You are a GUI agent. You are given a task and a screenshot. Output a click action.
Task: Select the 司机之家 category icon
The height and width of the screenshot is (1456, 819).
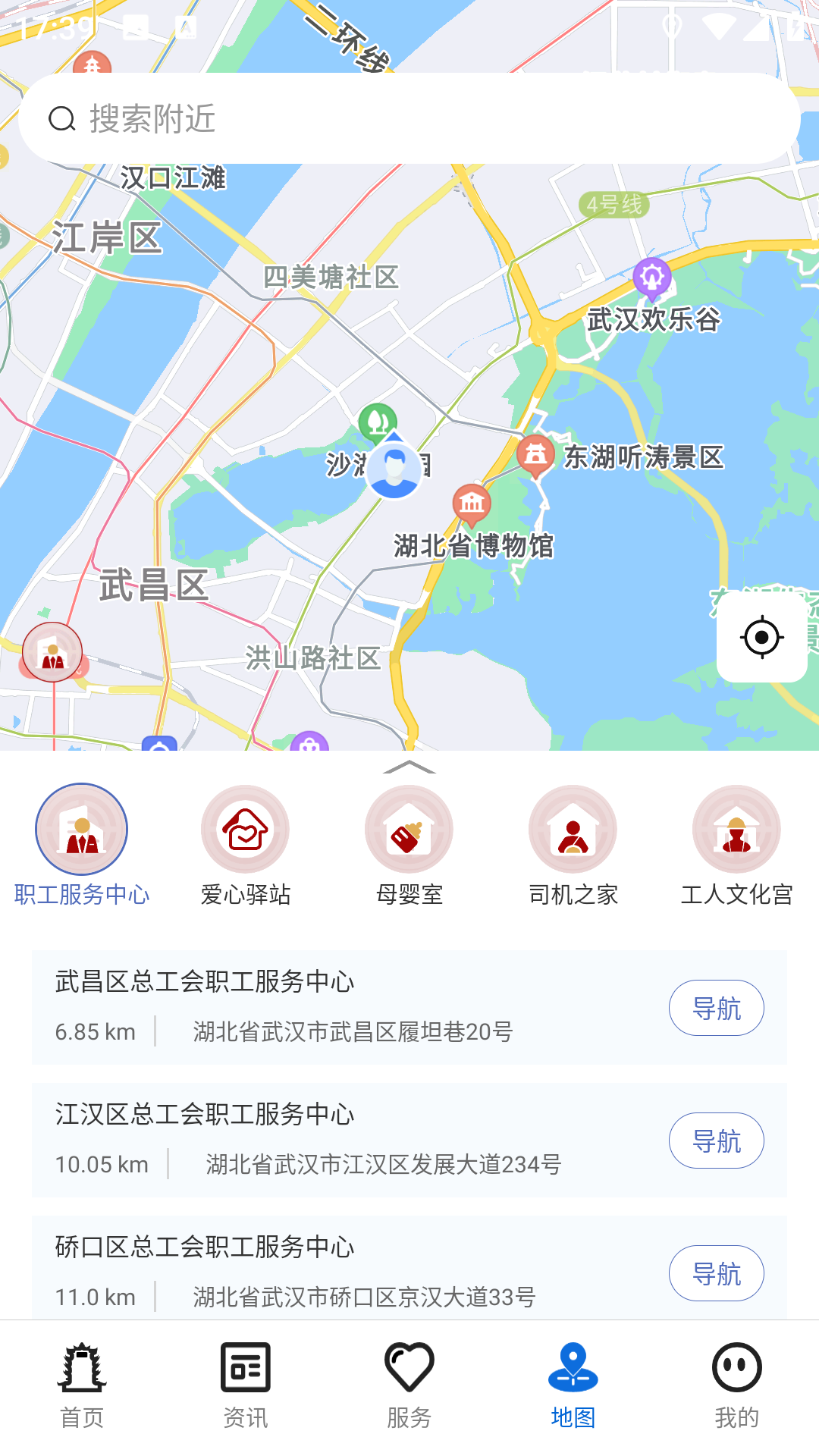pos(573,829)
